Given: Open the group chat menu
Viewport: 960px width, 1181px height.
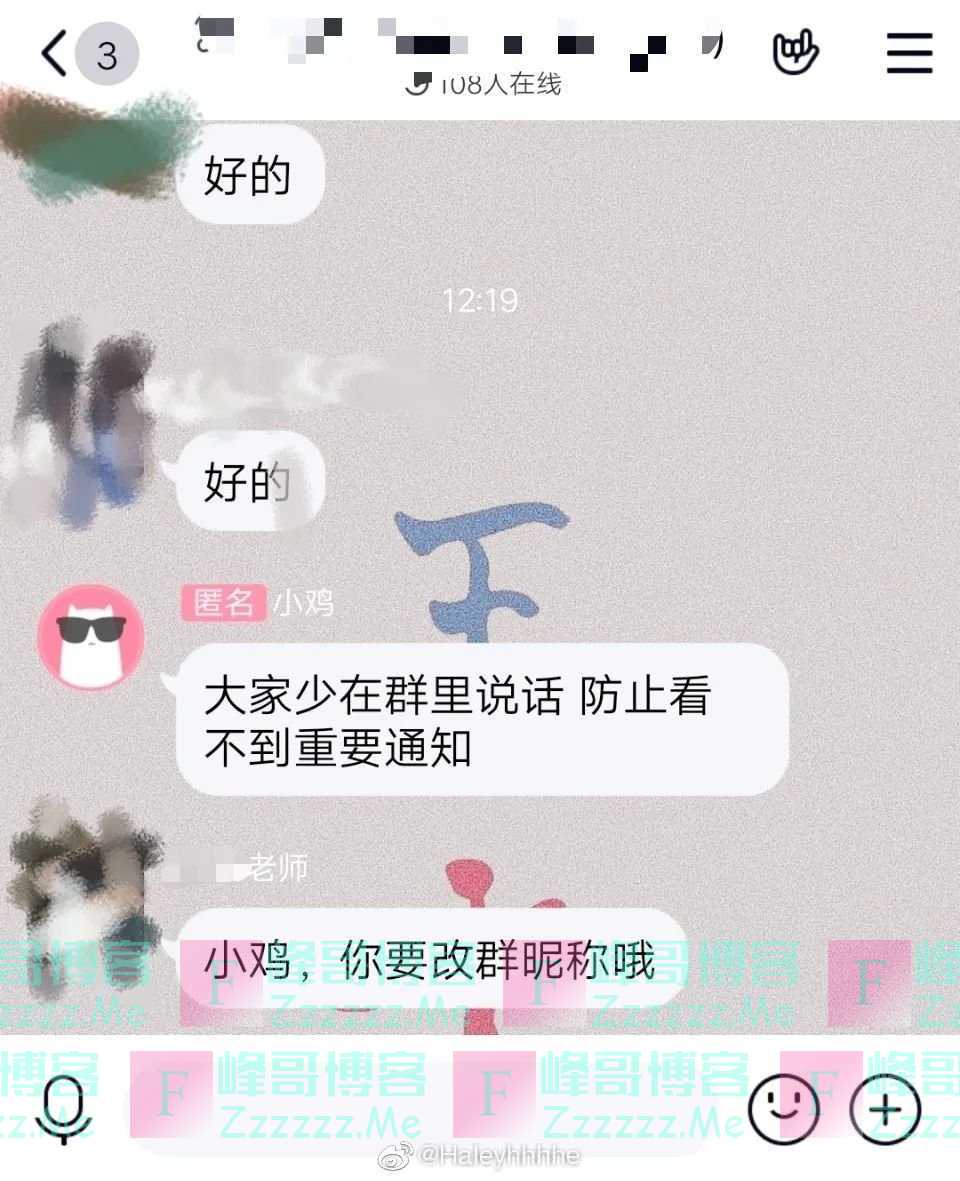Looking at the screenshot, I should coord(909,53).
